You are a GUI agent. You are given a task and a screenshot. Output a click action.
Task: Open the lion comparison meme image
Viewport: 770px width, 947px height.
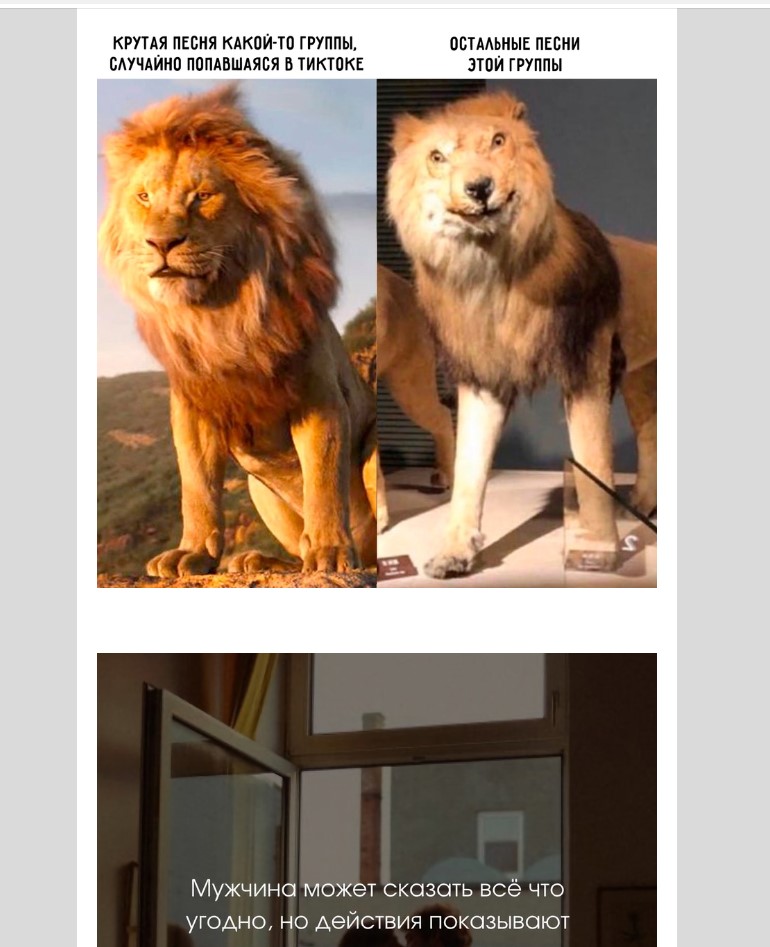376,310
